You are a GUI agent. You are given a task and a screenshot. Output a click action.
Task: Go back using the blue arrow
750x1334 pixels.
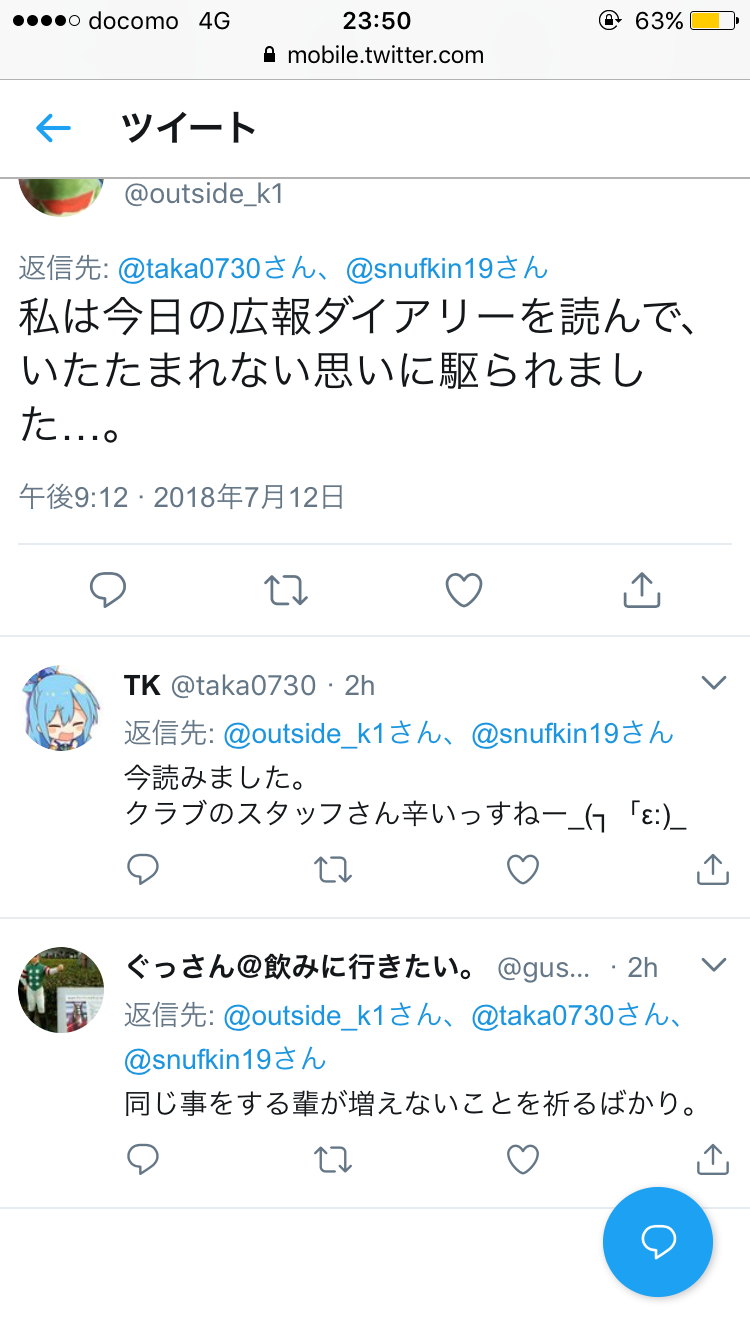pyautogui.click(x=53, y=128)
